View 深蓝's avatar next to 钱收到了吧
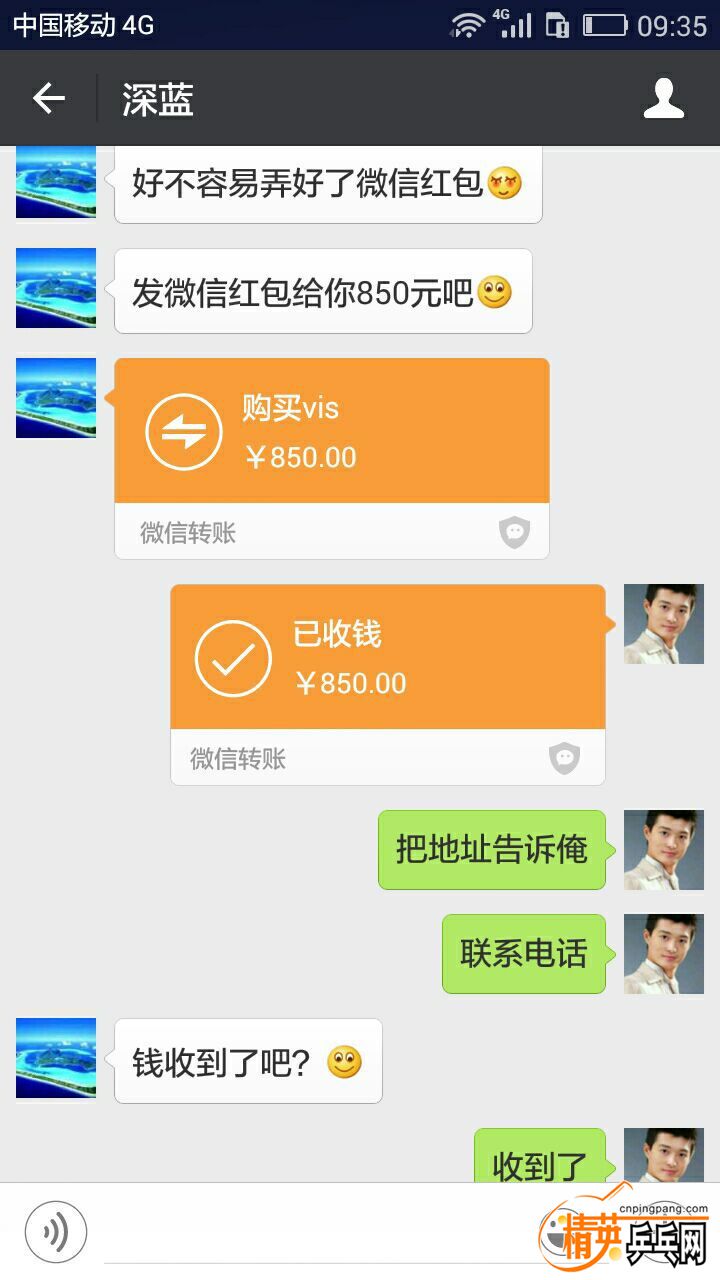Screen dimensions: 720x1280 point(56,1058)
